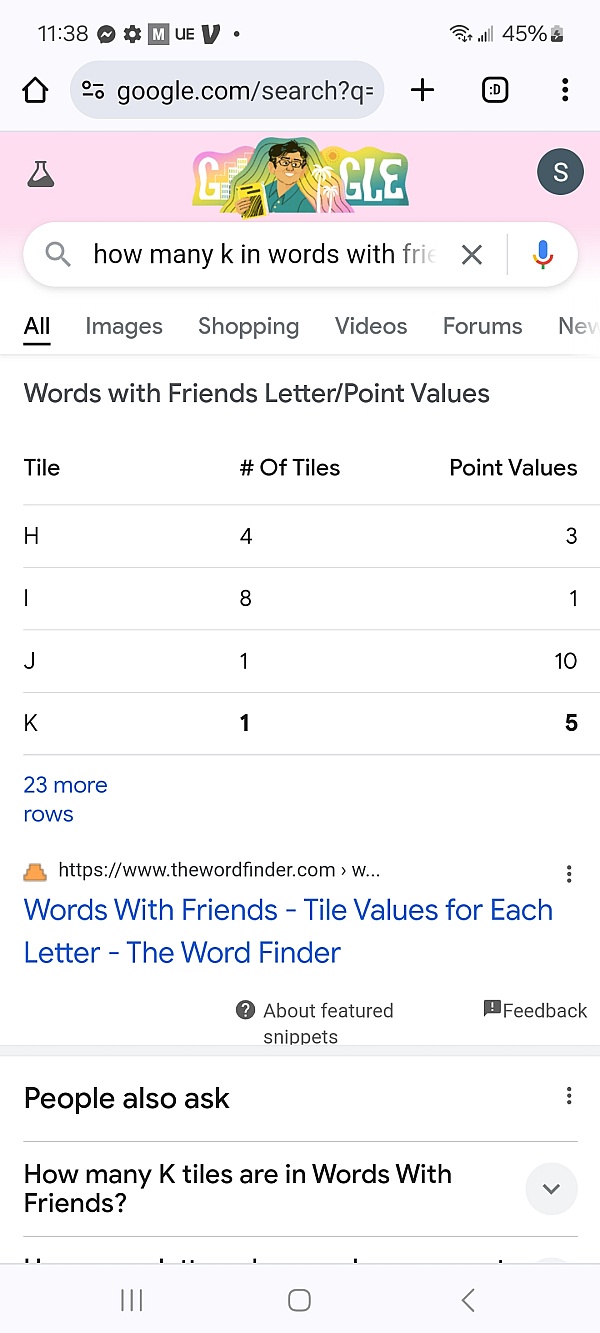
Task: Open the browser overflow menu
Action: pos(565,90)
